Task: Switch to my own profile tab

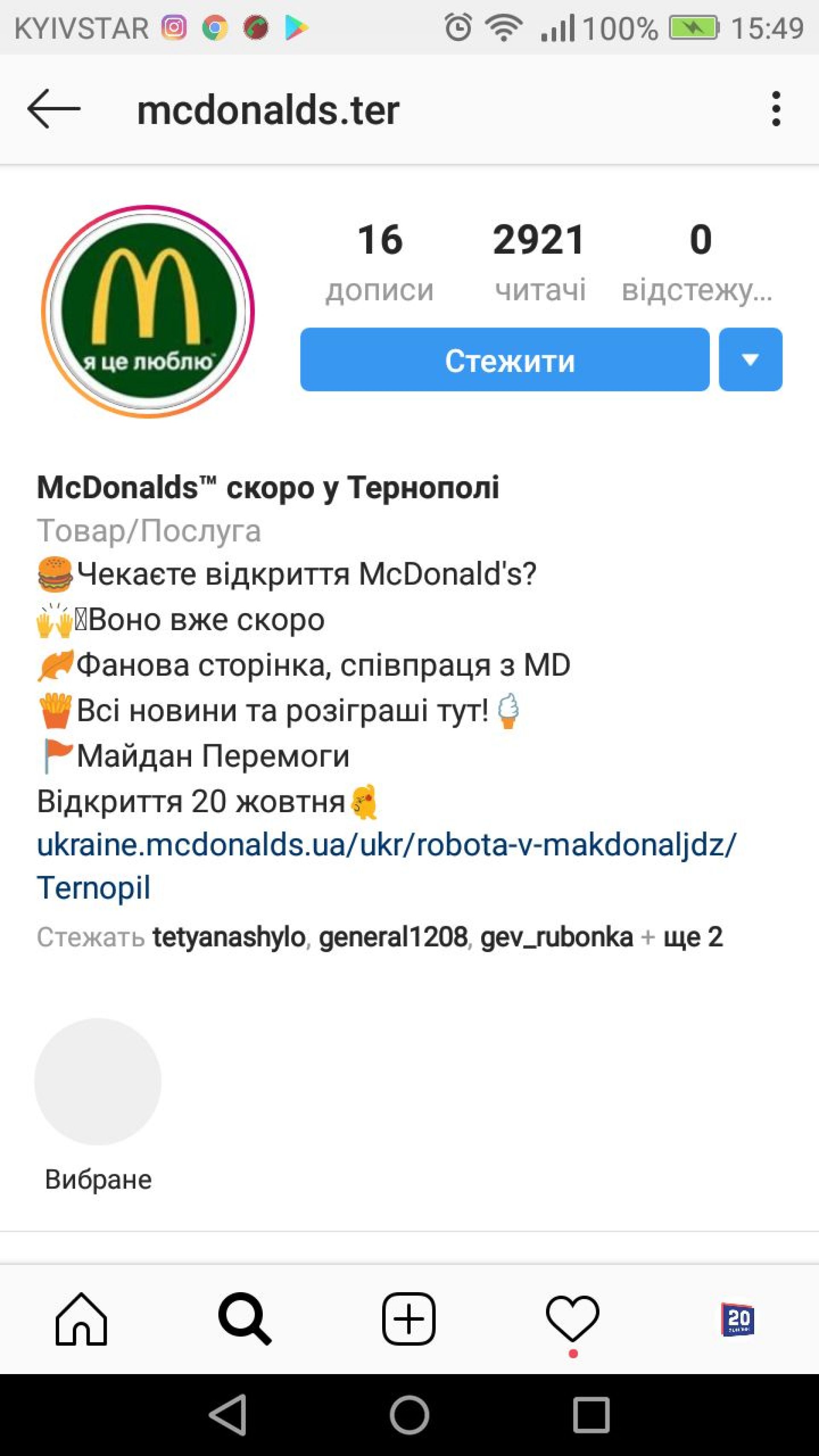Action: coord(737,1319)
